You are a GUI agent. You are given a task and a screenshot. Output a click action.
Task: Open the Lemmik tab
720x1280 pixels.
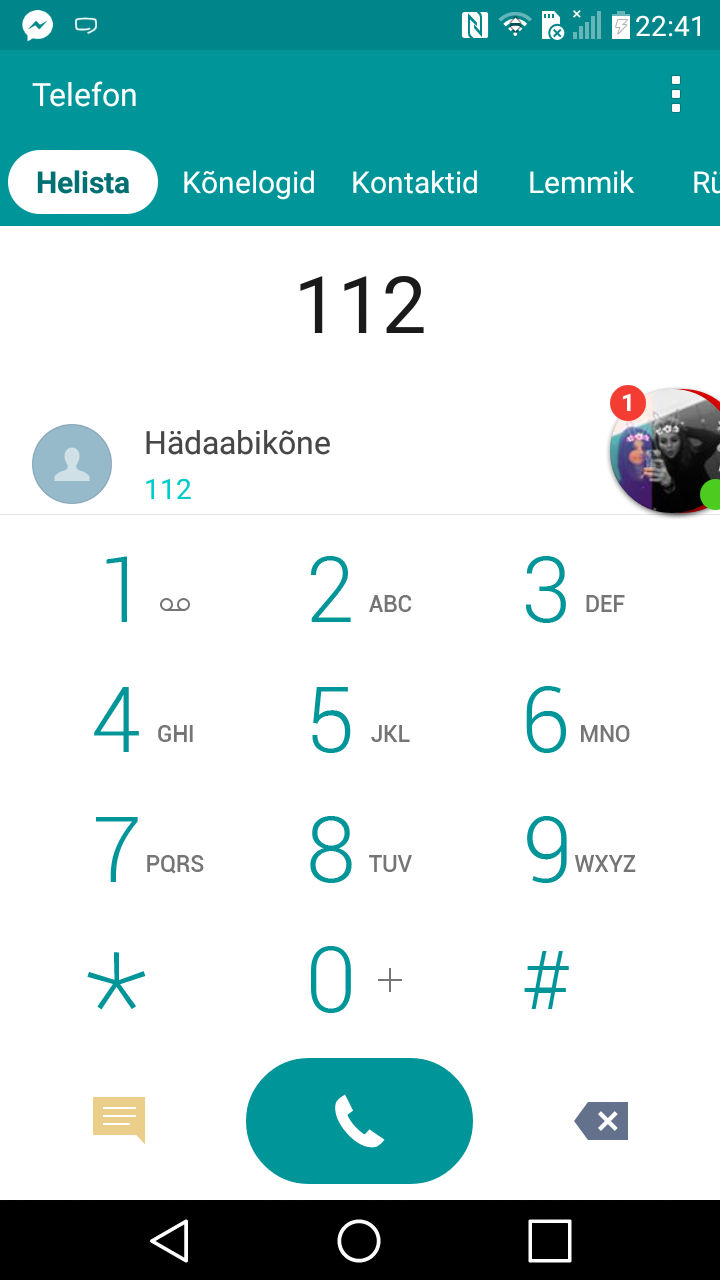point(581,183)
